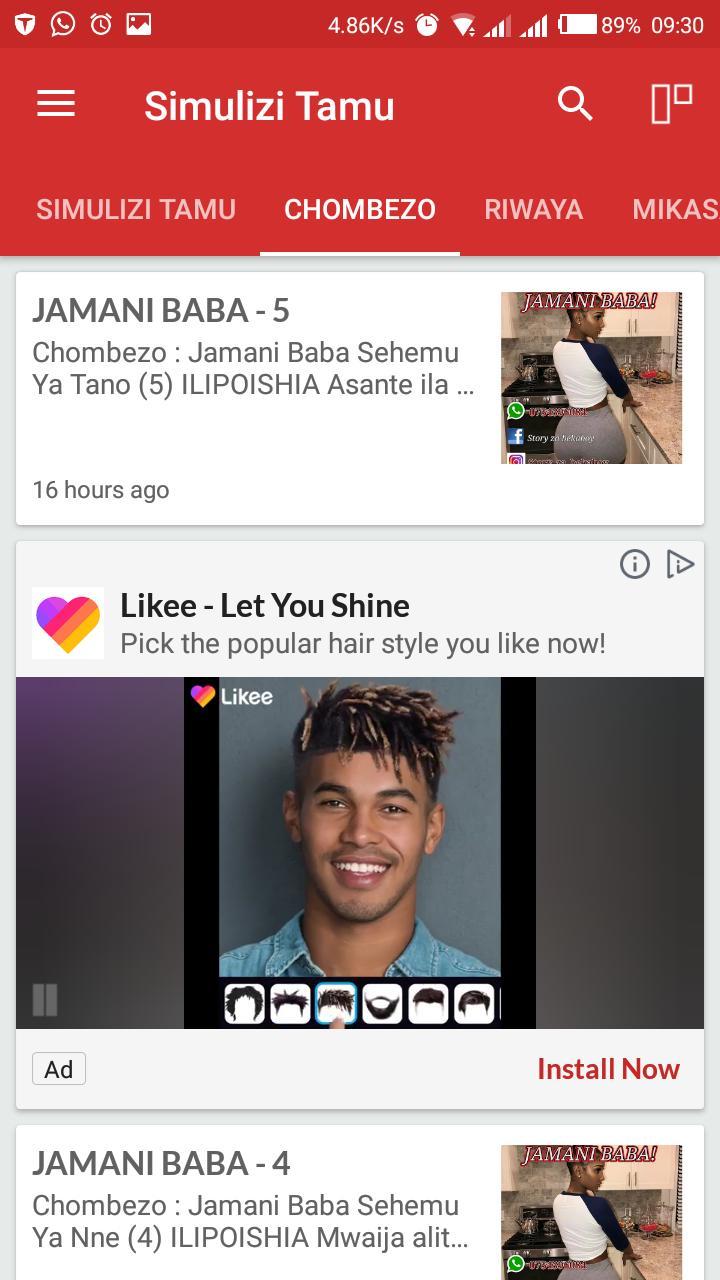
Task: Tap Install Now on the Likee ad
Action: tap(608, 1069)
